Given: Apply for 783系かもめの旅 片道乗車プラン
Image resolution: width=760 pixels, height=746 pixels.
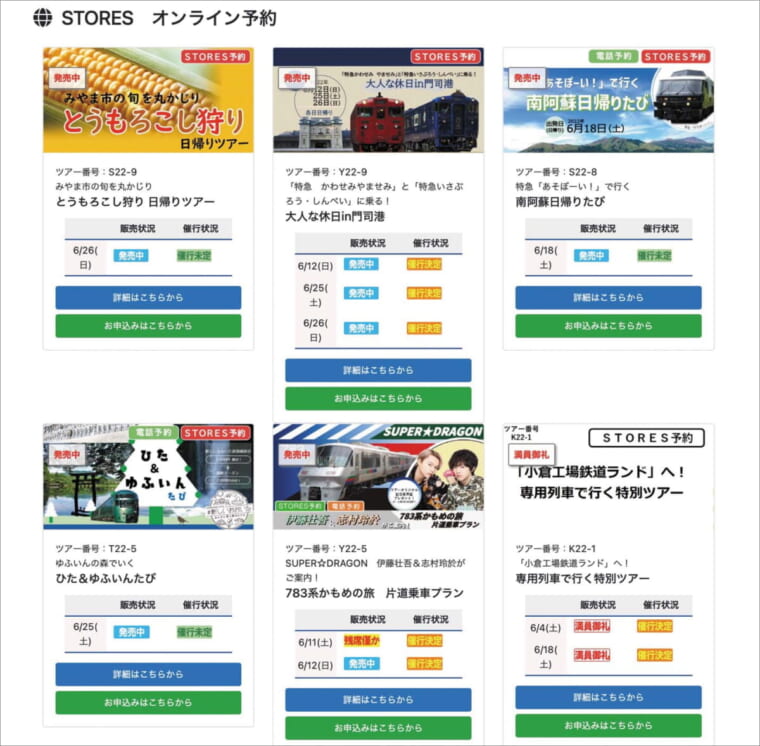Looking at the screenshot, I should tap(378, 727).
